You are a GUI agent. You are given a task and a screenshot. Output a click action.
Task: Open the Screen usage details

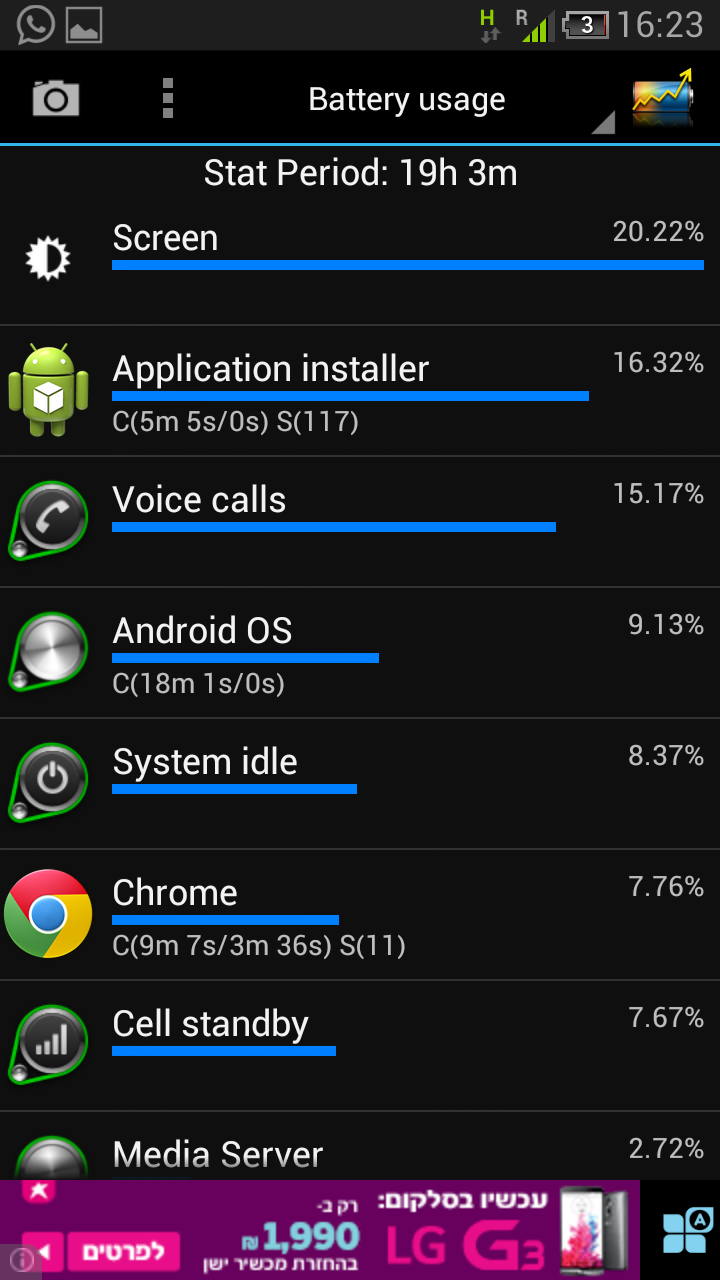coord(360,260)
